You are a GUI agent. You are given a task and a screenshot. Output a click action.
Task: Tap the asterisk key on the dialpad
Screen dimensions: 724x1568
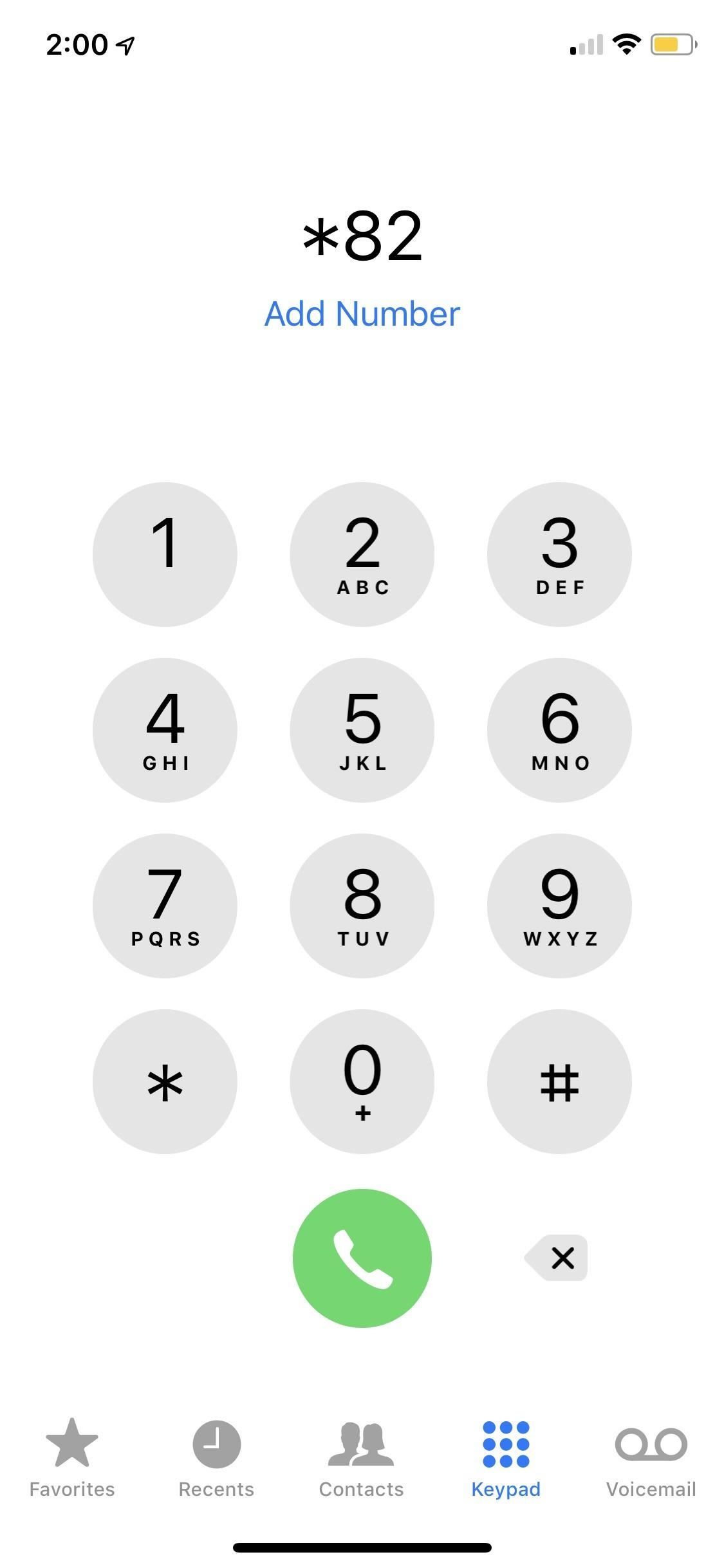[165, 1081]
